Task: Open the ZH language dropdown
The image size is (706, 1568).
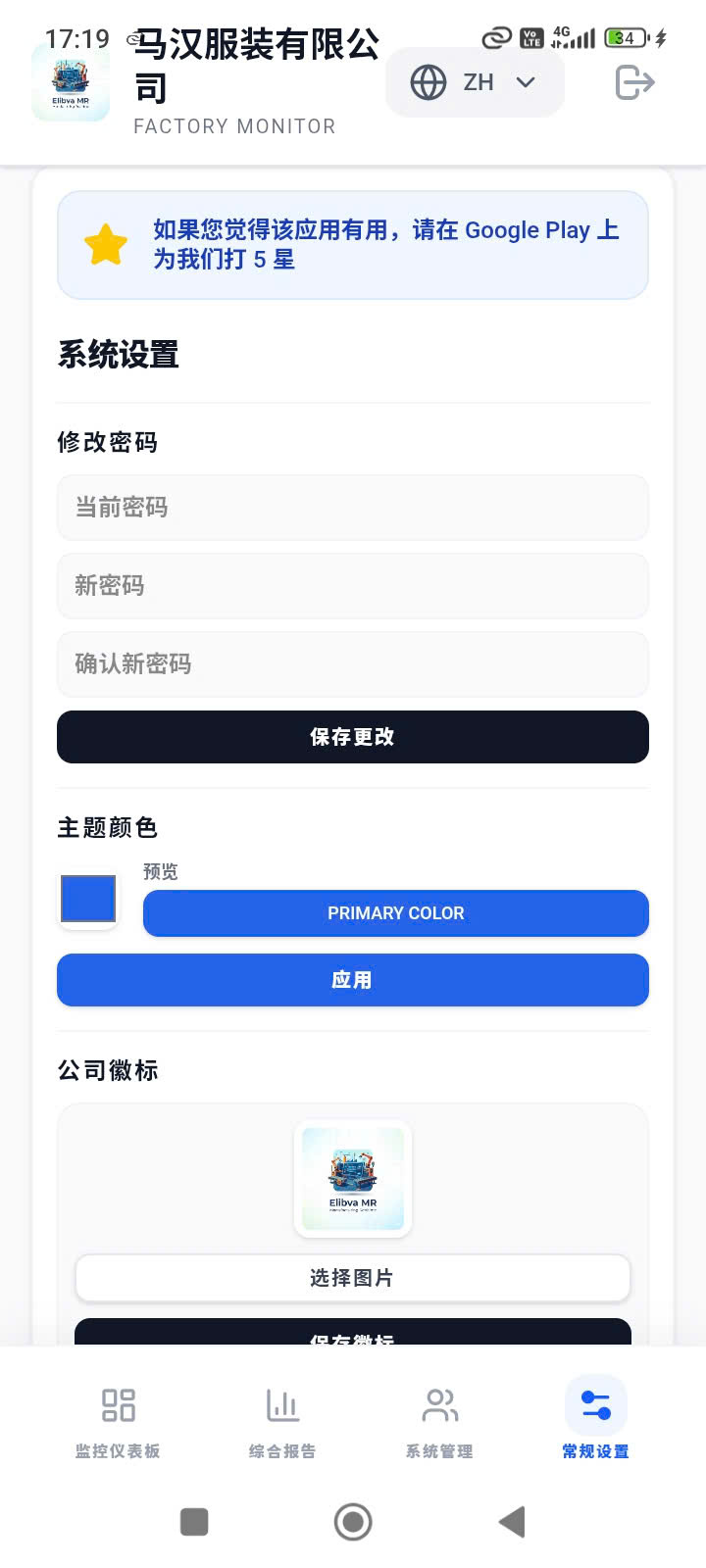Action: 476,82
